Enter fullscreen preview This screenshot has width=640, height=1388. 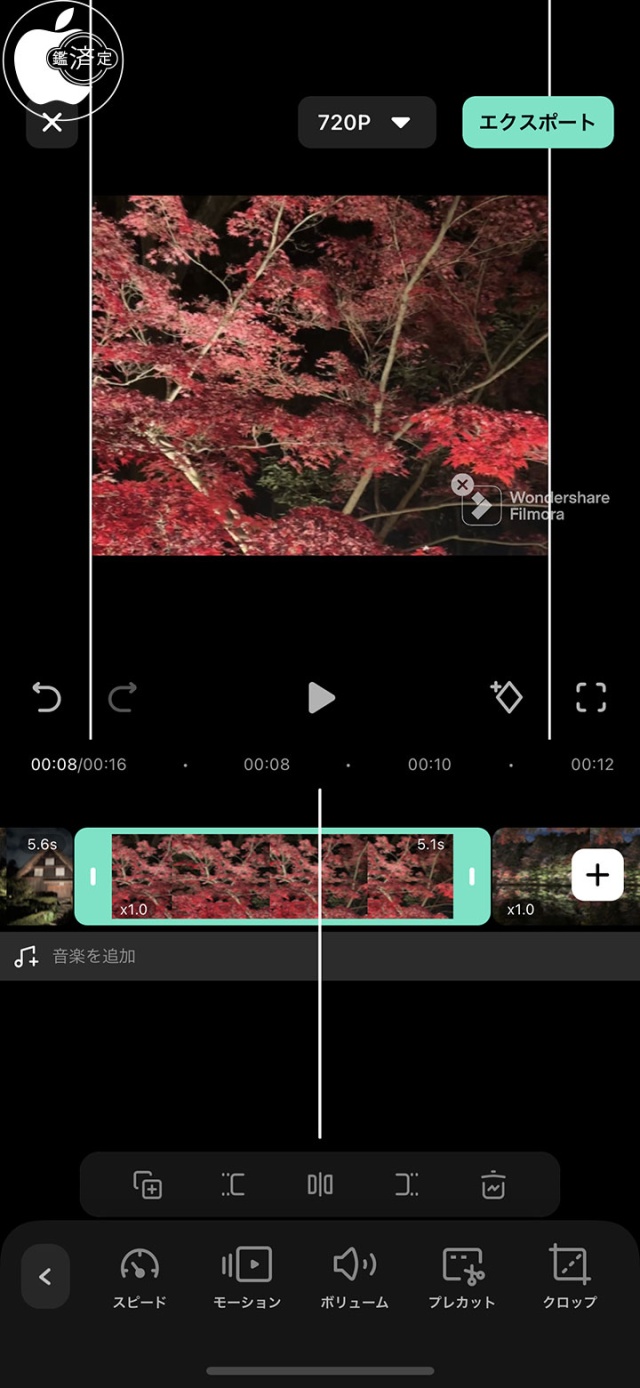591,697
